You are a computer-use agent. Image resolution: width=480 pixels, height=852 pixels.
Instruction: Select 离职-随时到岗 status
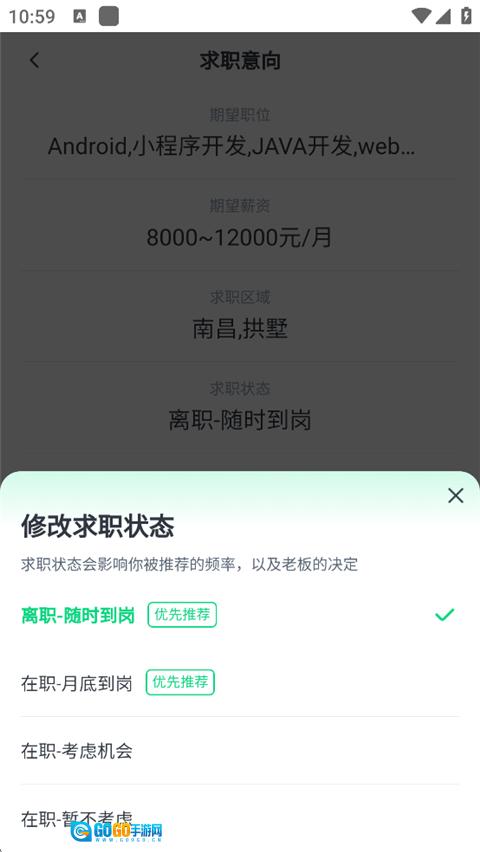point(240,615)
